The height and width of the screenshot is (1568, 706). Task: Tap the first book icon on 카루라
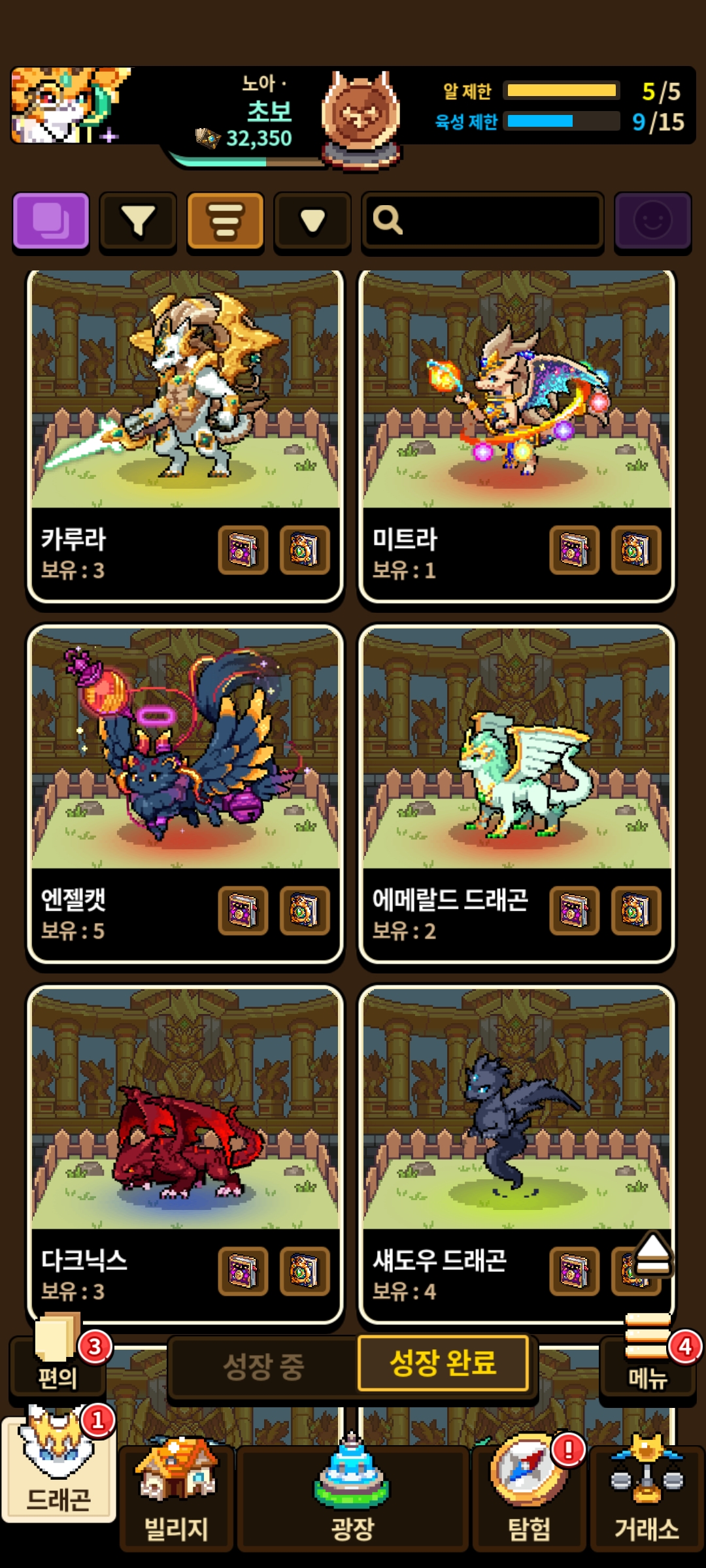[x=243, y=550]
